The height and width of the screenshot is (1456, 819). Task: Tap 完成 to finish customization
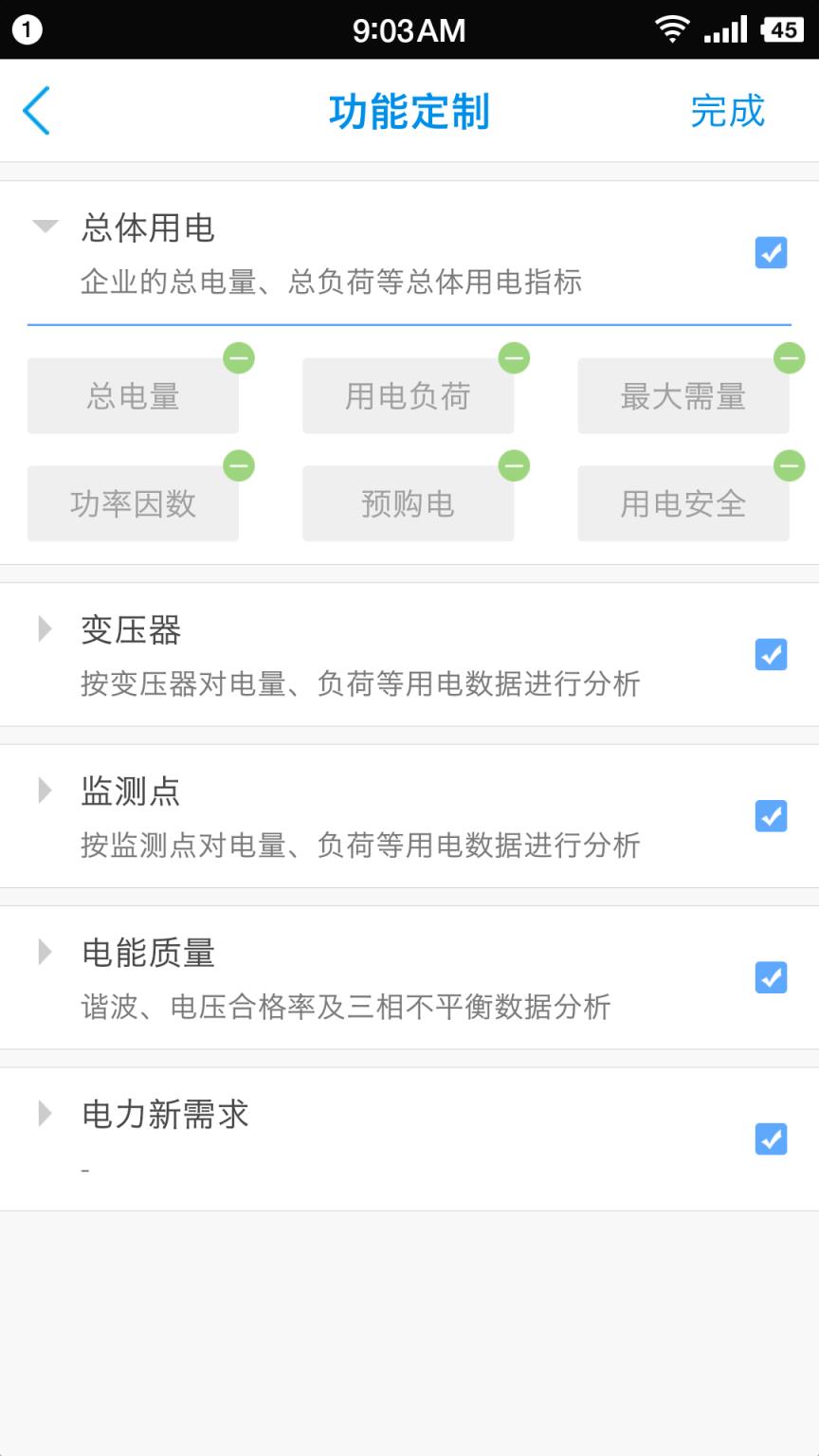pyautogui.click(x=726, y=110)
